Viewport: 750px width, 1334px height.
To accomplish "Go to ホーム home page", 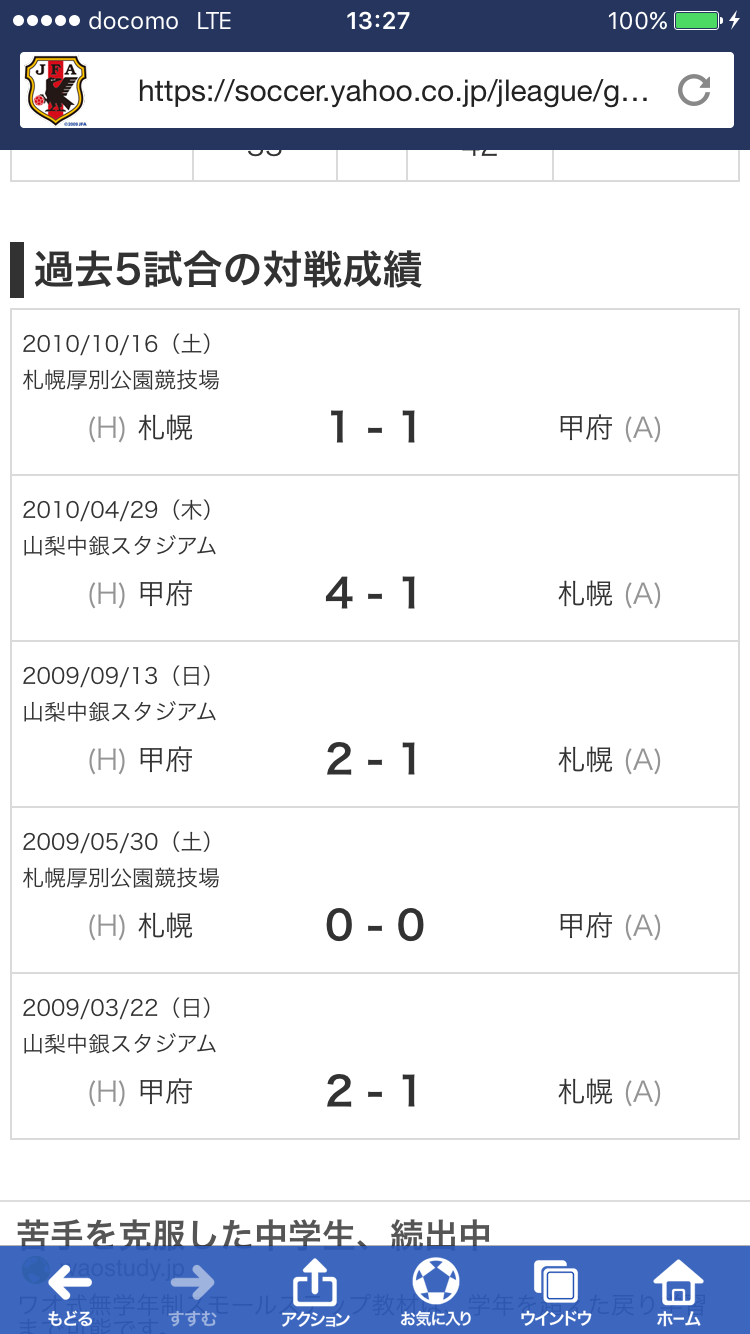I will [678, 1294].
